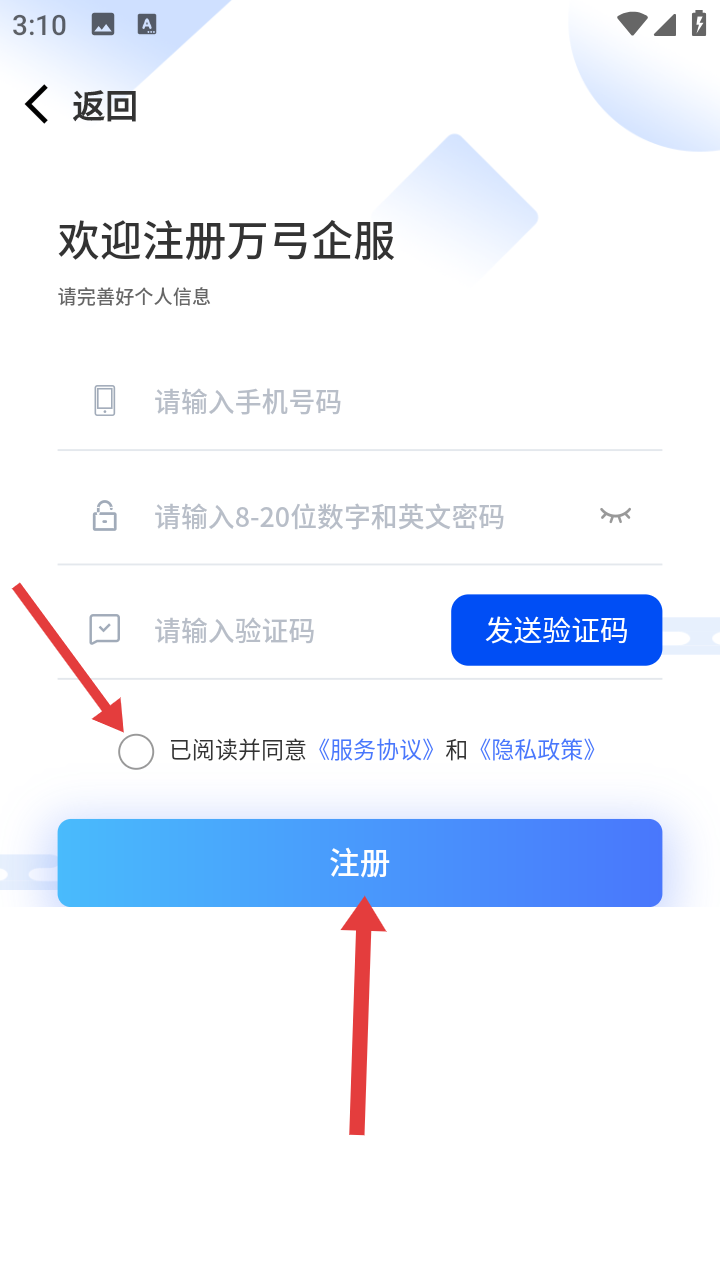The image size is (720, 1280).
Task: Open the 《服务协议》 link
Action: [x=375, y=750]
